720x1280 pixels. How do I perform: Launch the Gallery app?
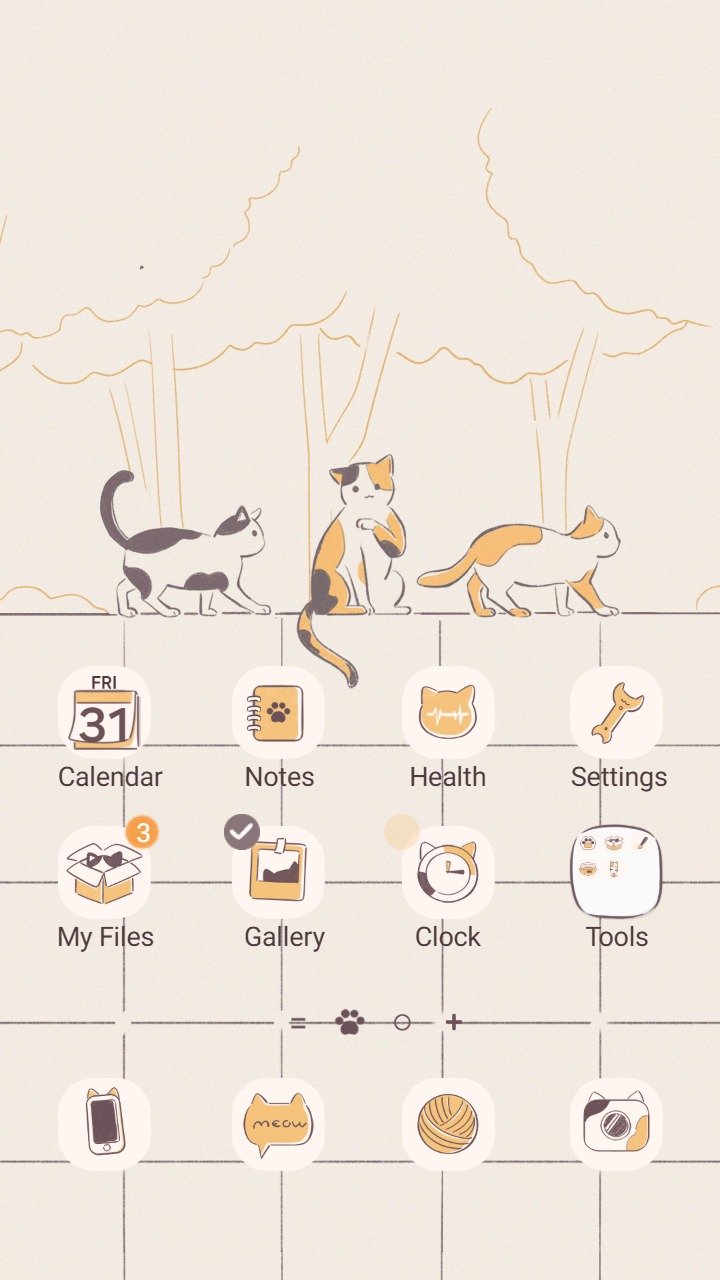pyautogui.click(x=278, y=873)
